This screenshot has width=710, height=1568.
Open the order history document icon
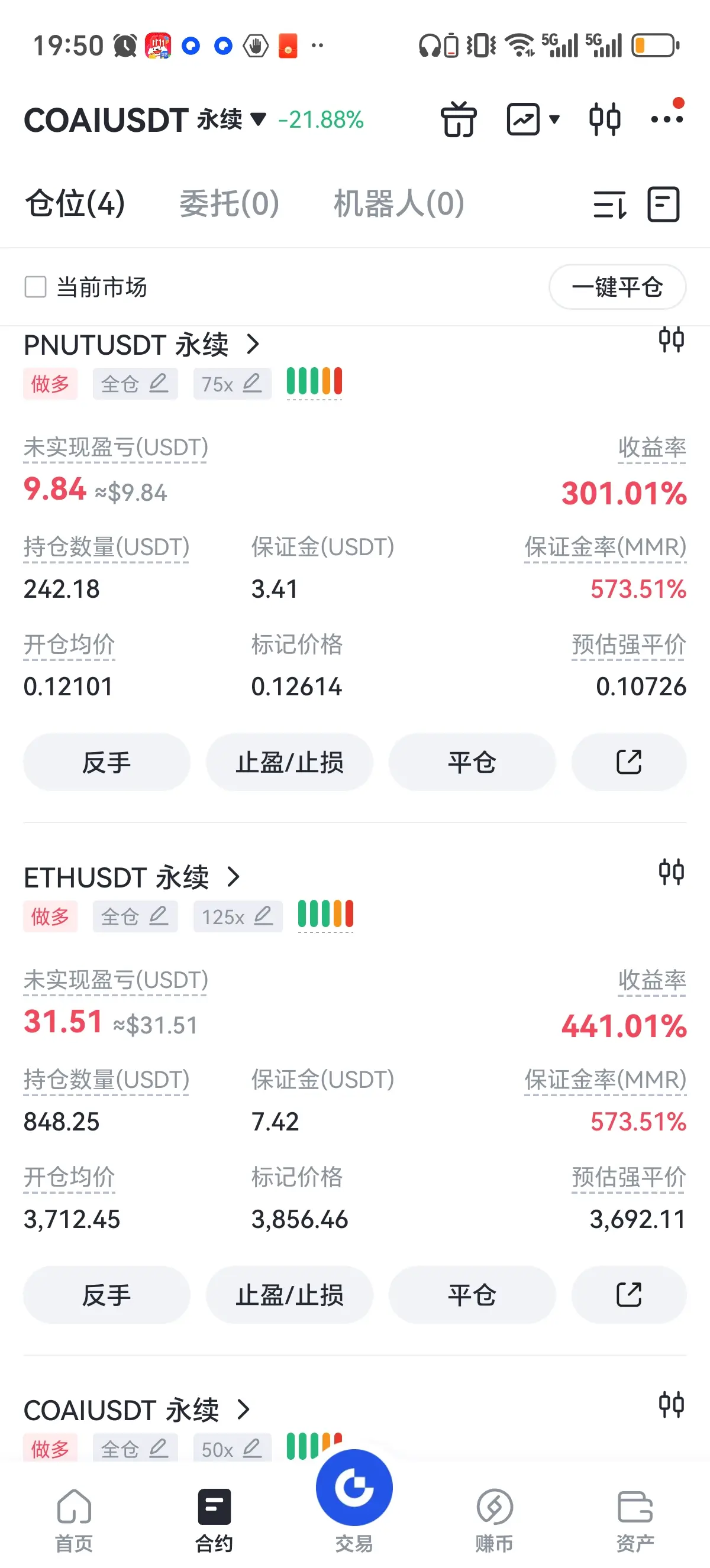click(663, 205)
